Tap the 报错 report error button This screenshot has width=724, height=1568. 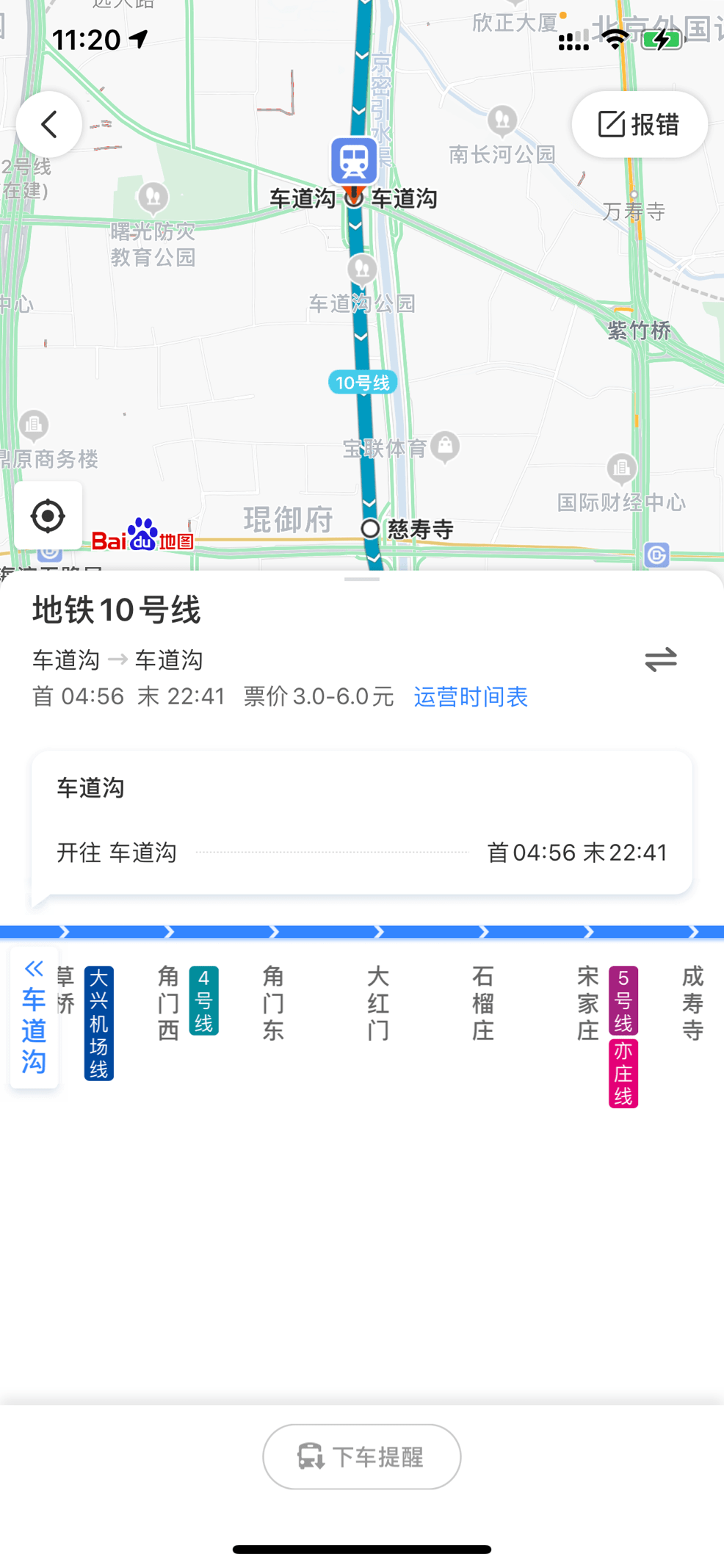(x=640, y=124)
